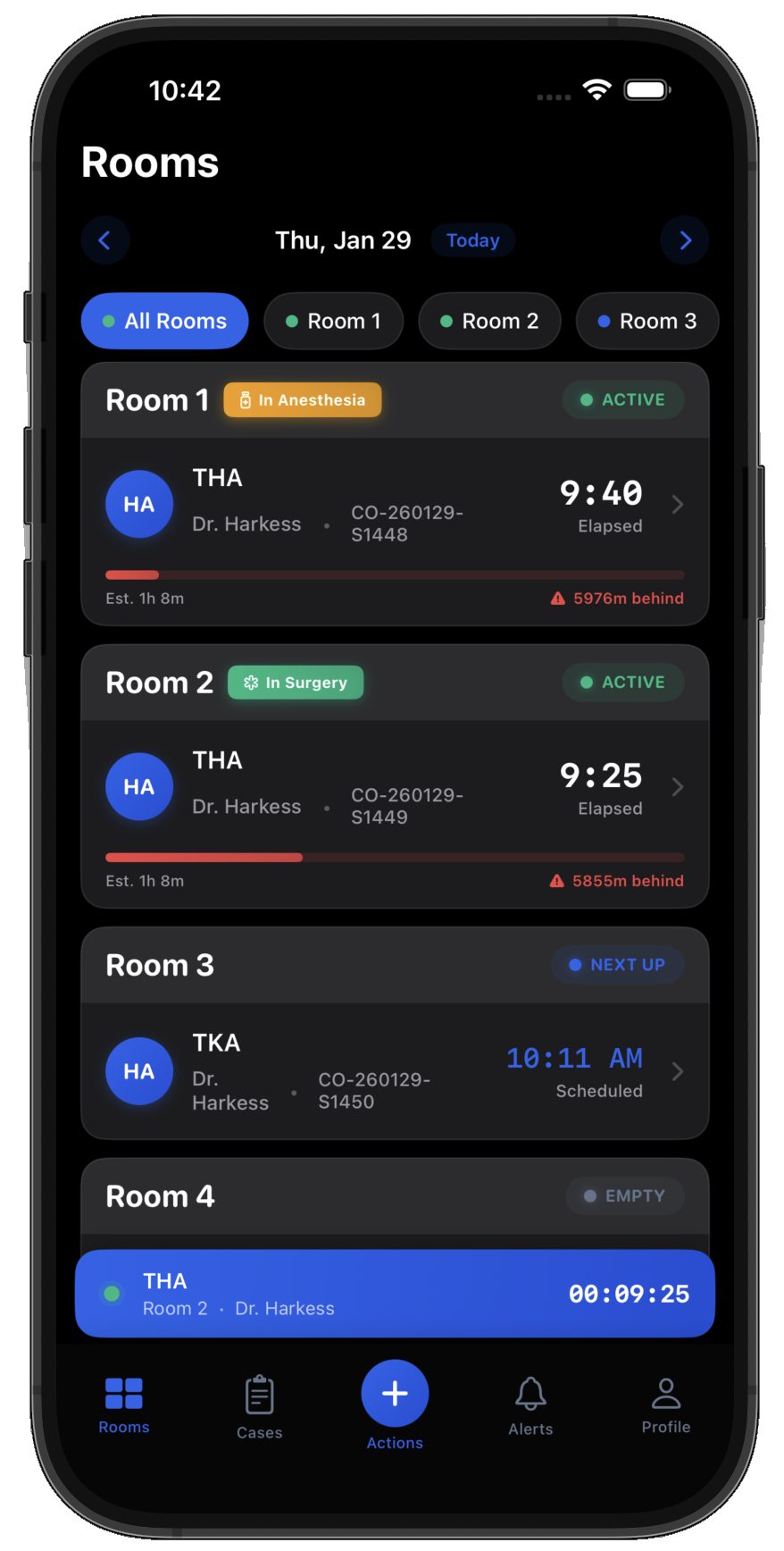This screenshot has width=784, height=1551.
Task: Open the Profile icon
Action: [x=665, y=1394]
